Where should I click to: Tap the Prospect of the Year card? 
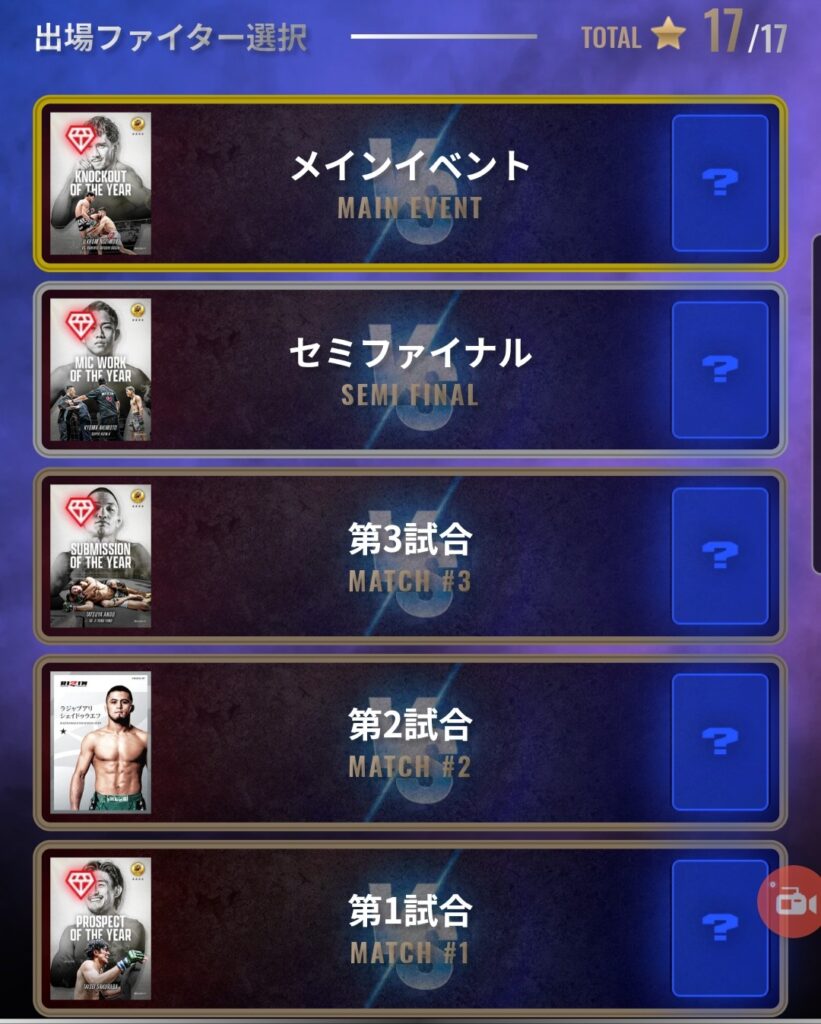pyautogui.click(x=100, y=928)
